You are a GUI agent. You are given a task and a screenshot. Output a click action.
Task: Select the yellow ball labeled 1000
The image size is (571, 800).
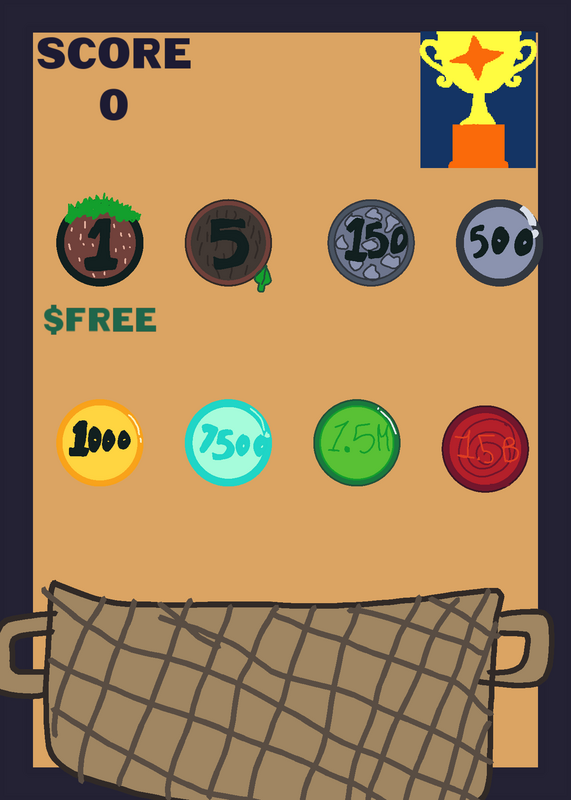click(100, 442)
